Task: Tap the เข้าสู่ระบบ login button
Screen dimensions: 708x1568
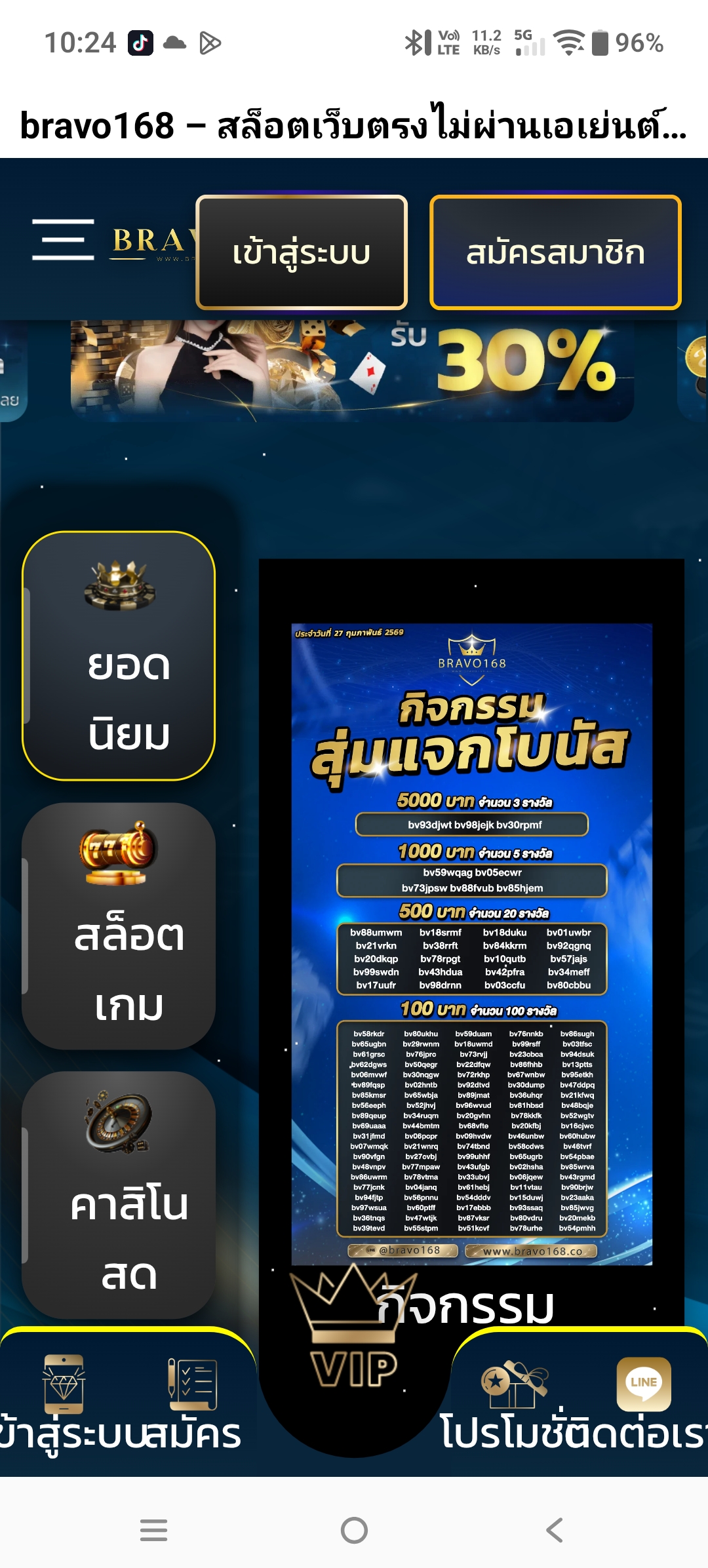Action: click(x=302, y=252)
